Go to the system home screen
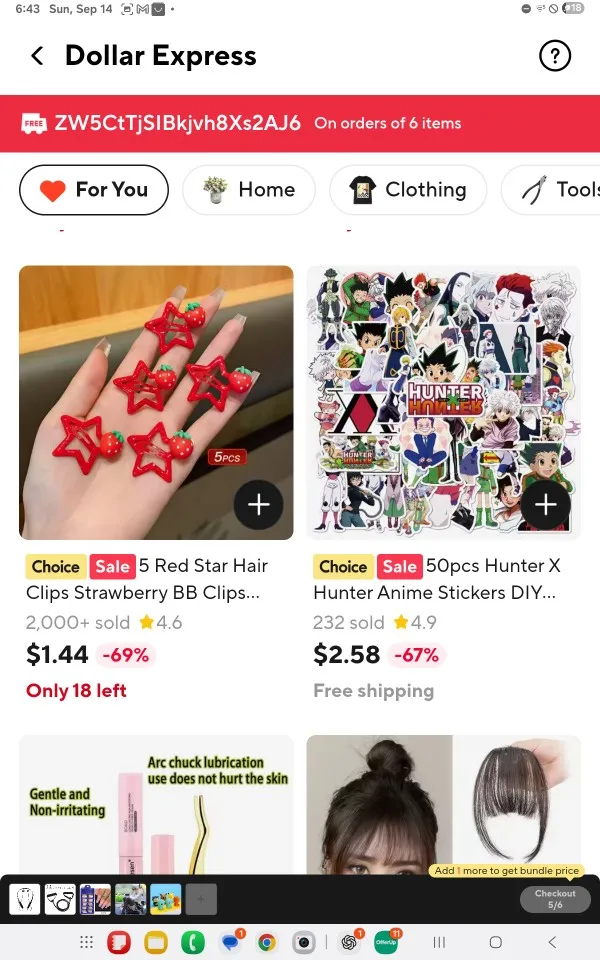Viewport: 600px width, 960px height. coord(495,942)
